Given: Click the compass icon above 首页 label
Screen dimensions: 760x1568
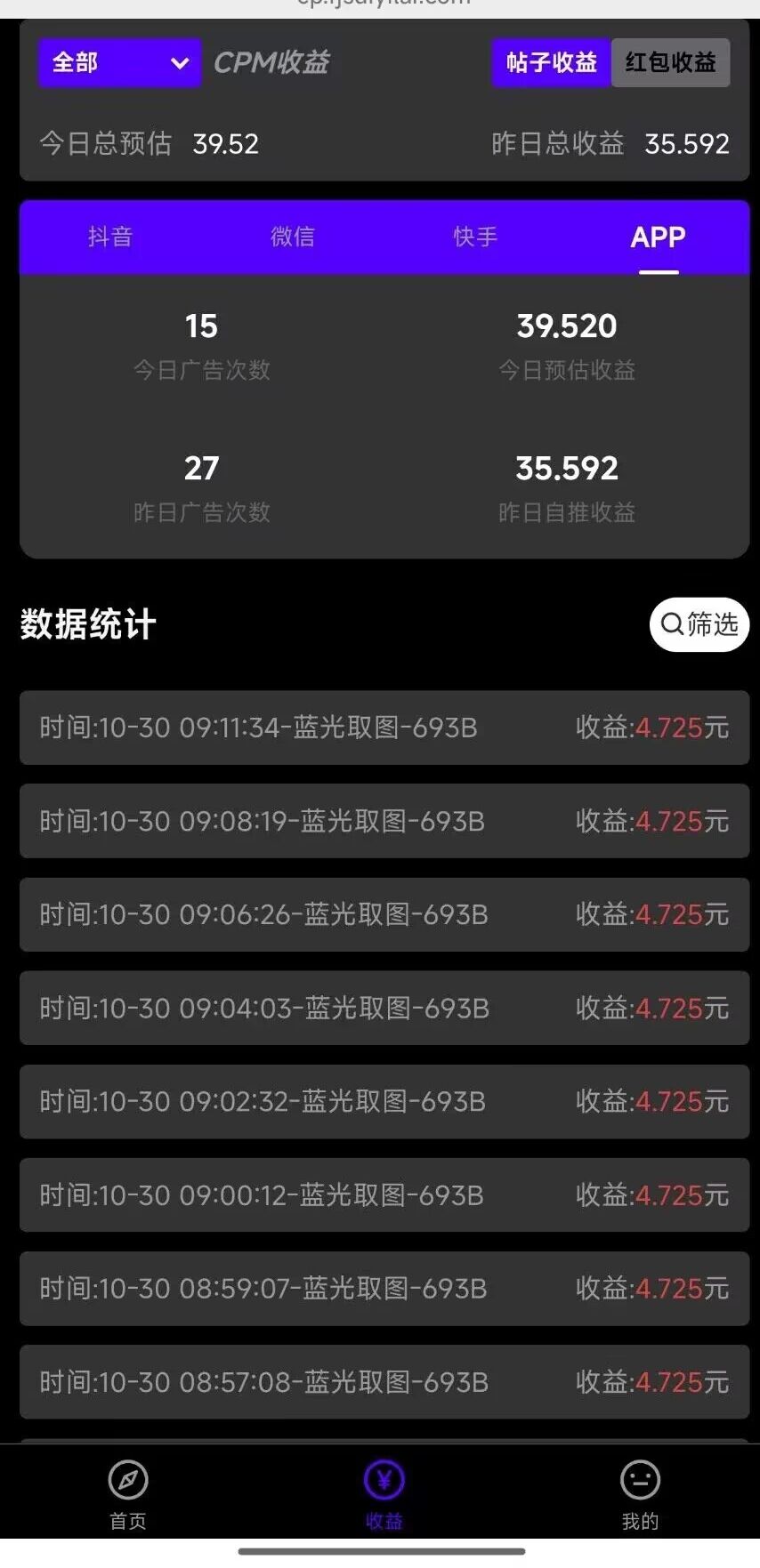Looking at the screenshot, I should 127,1479.
